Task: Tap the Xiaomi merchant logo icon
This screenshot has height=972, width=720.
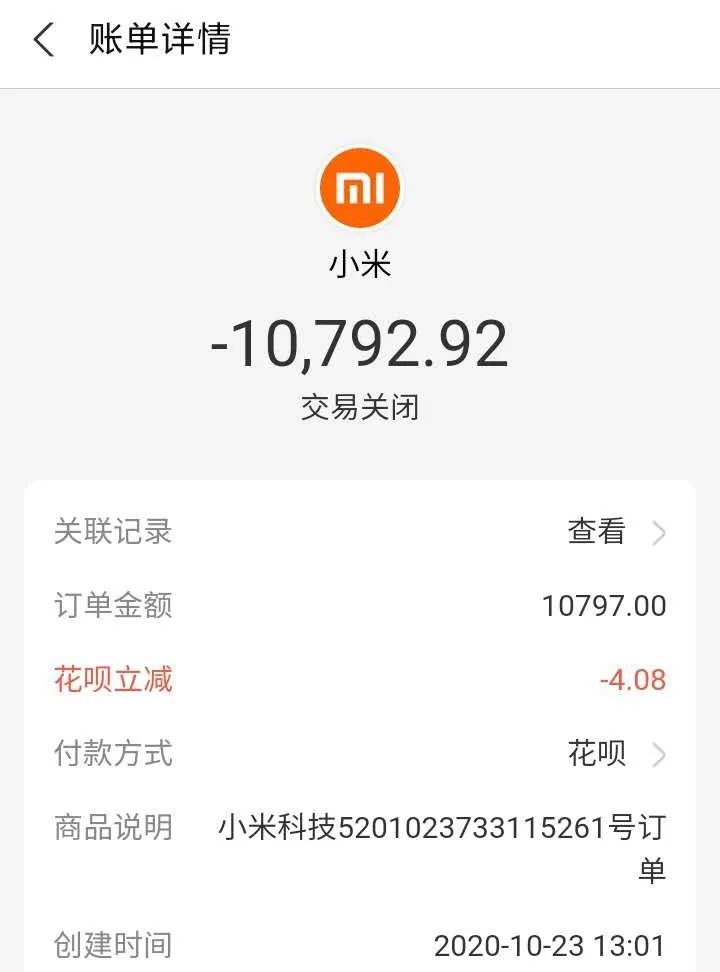Action: tap(360, 188)
